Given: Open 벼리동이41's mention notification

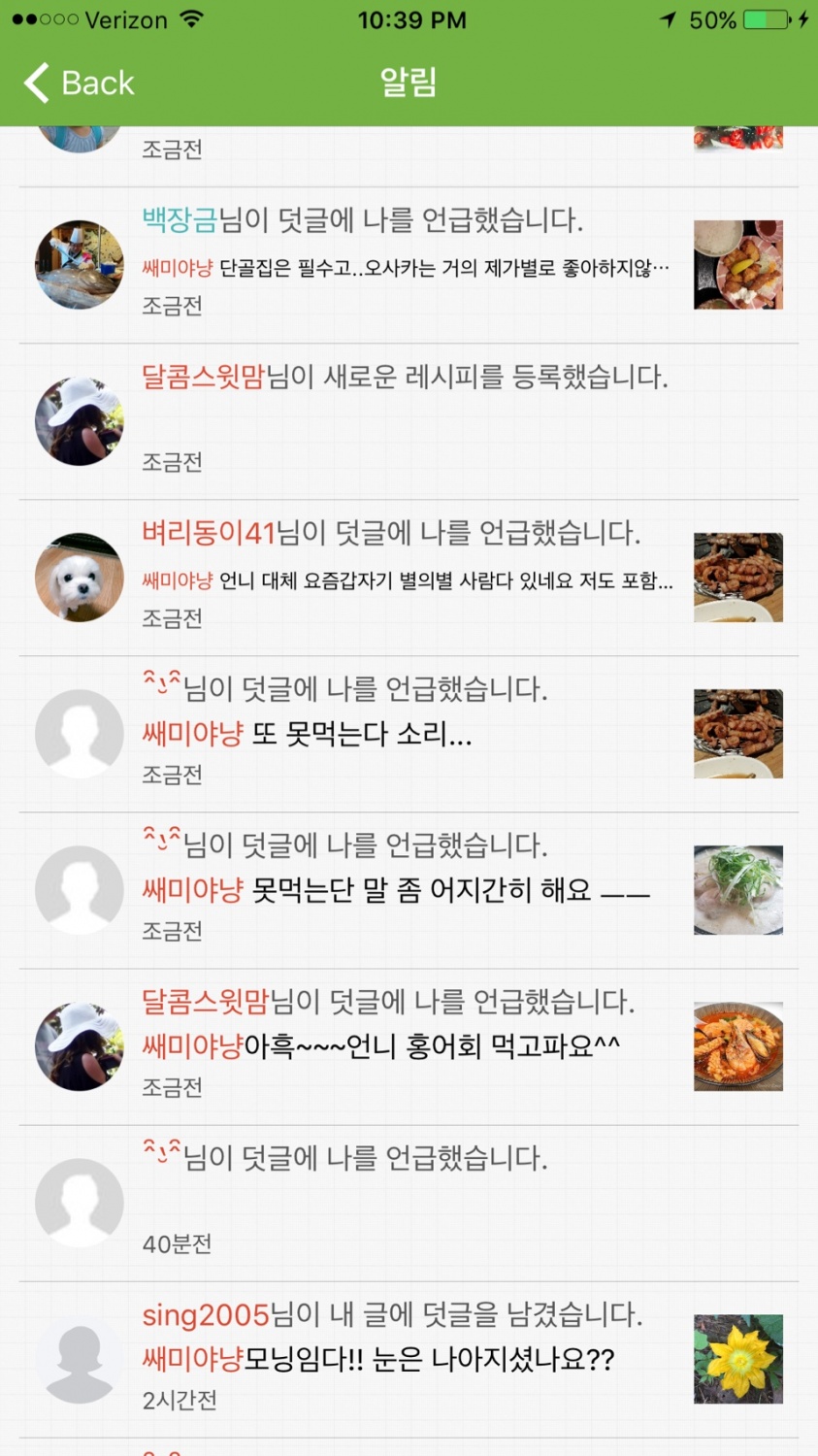Looking at the screenshot, I should [x=408, y=577].
